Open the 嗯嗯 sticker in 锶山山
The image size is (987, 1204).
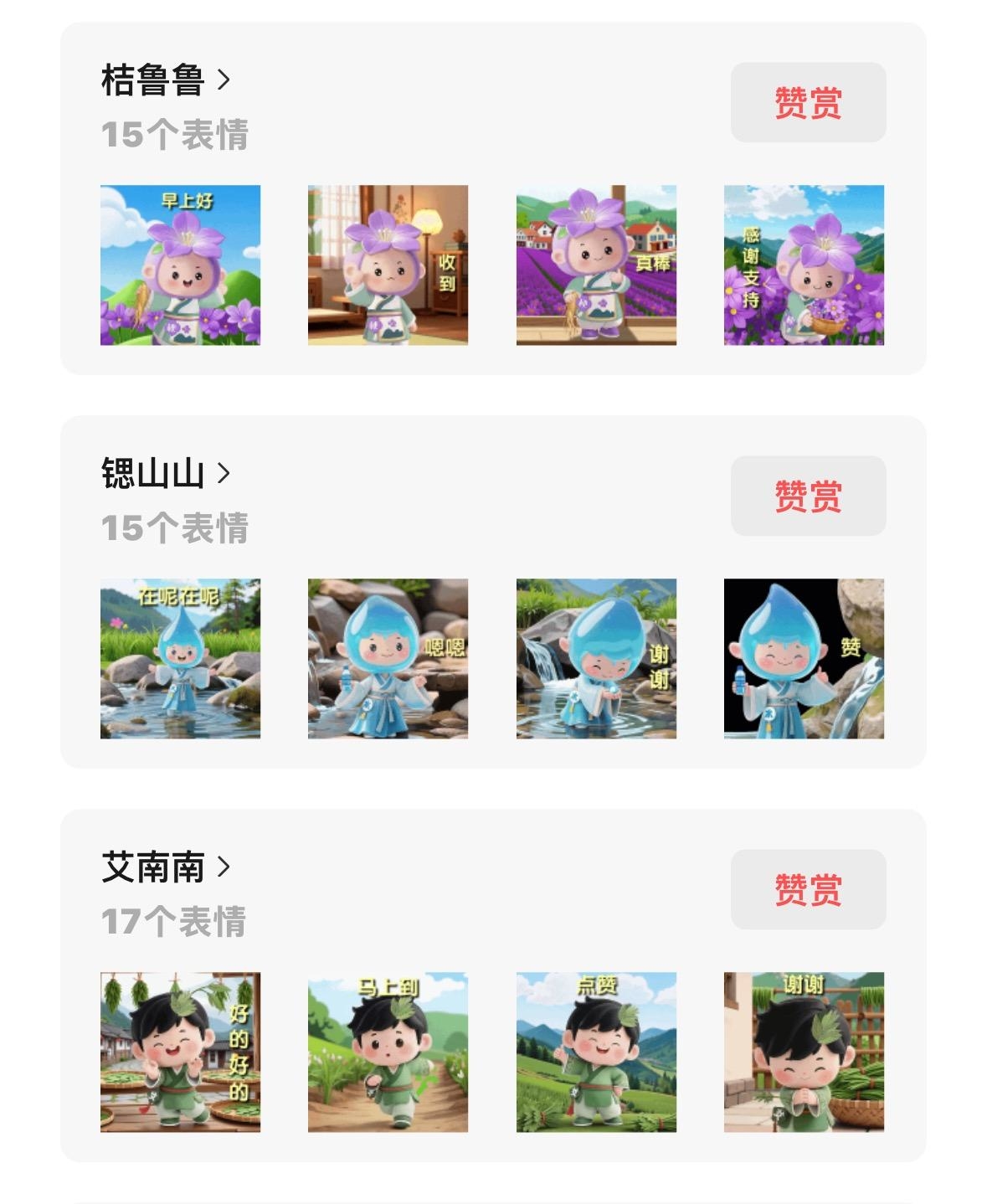tap(388, 658)
